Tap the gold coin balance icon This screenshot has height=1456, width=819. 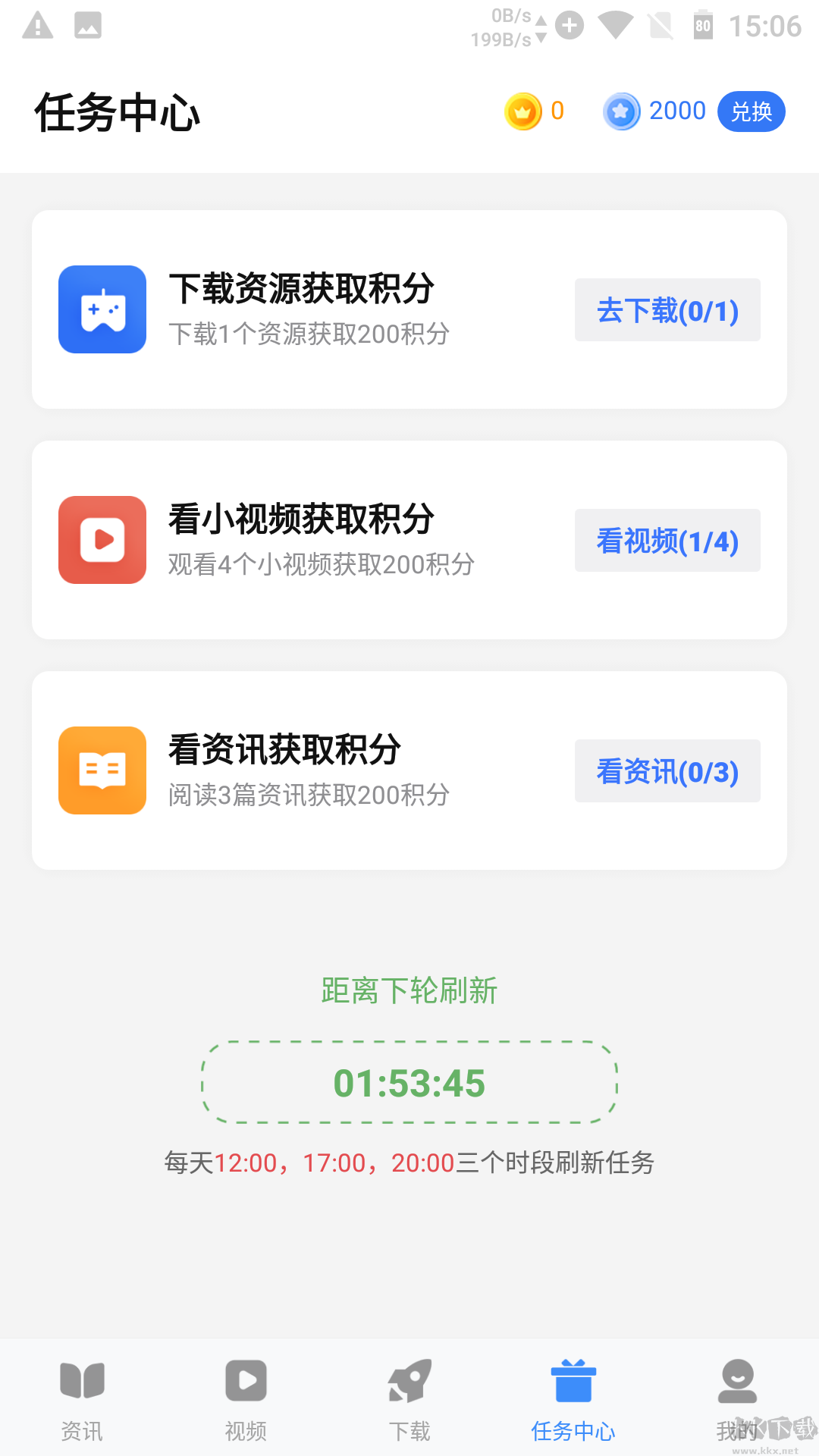point(522,111)
